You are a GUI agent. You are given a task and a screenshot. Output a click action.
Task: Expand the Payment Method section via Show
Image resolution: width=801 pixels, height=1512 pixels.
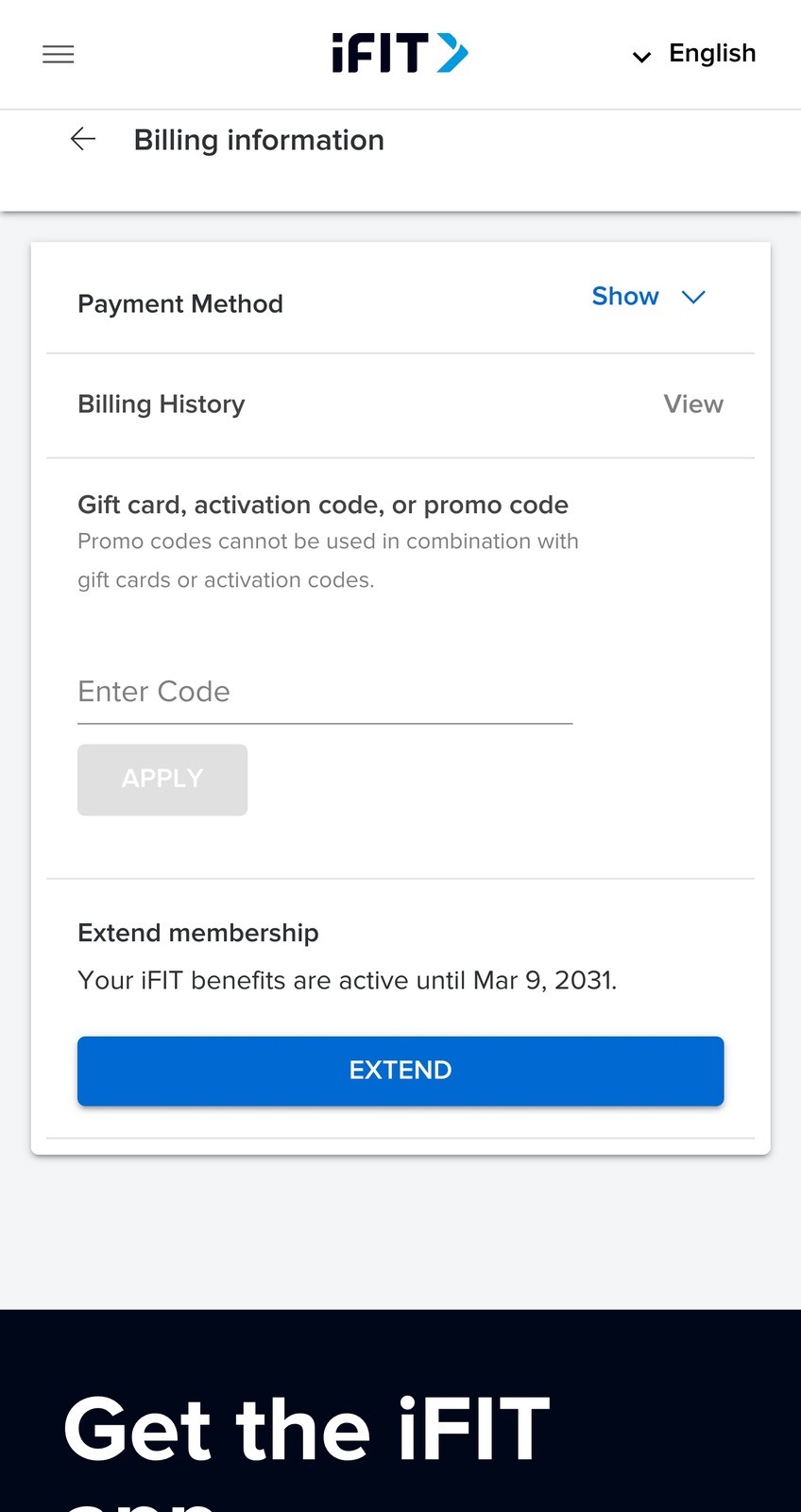tap(625, 297)
